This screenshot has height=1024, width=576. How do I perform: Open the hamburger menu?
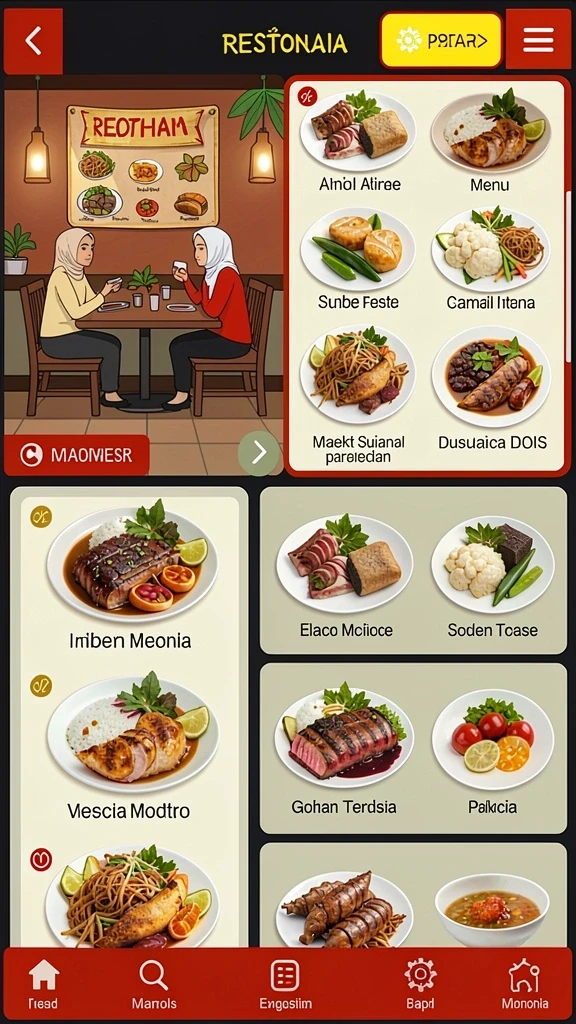pos(538,40)
